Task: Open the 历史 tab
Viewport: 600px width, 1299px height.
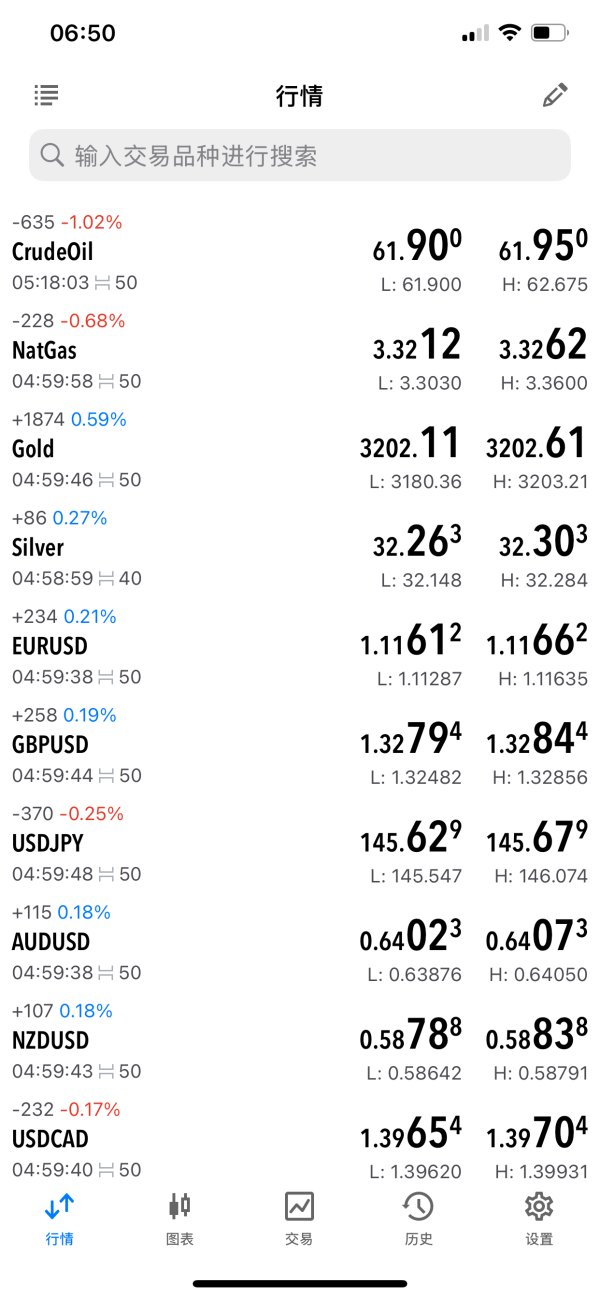Action: [418, 1219]
